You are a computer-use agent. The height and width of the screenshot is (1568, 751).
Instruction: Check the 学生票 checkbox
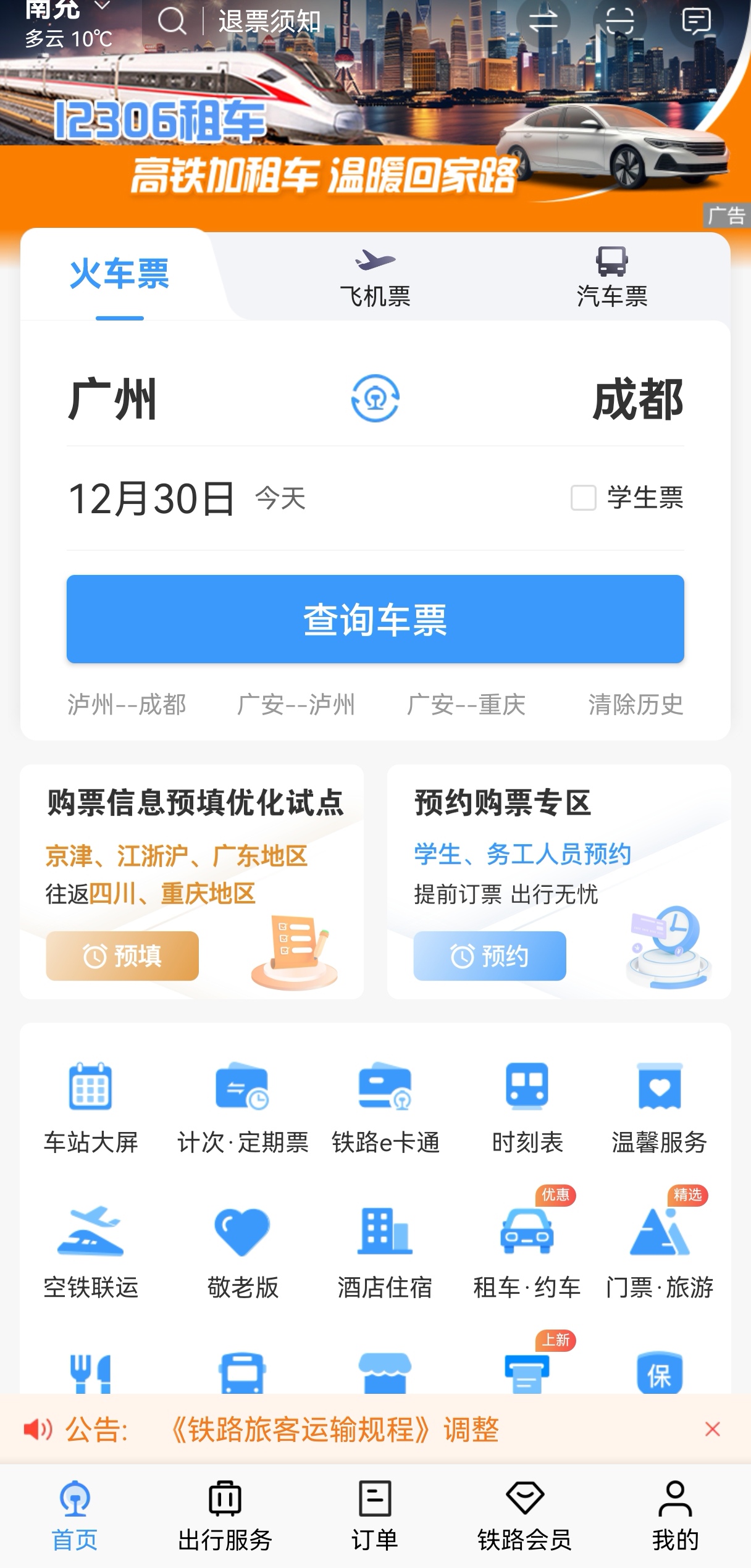pyautogui.click(x=583, y=498)
